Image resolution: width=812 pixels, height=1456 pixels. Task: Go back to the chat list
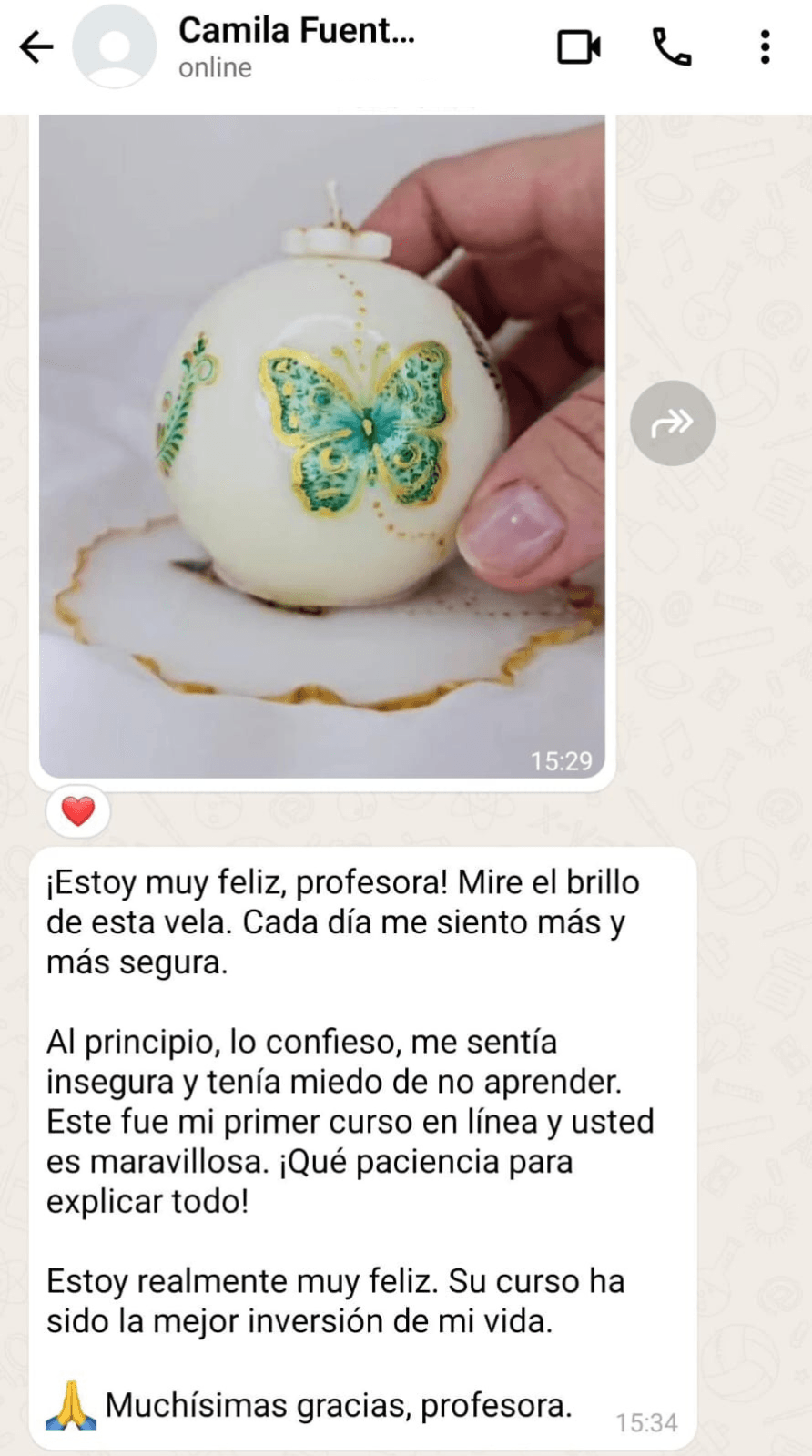click(x=36, y=47)
